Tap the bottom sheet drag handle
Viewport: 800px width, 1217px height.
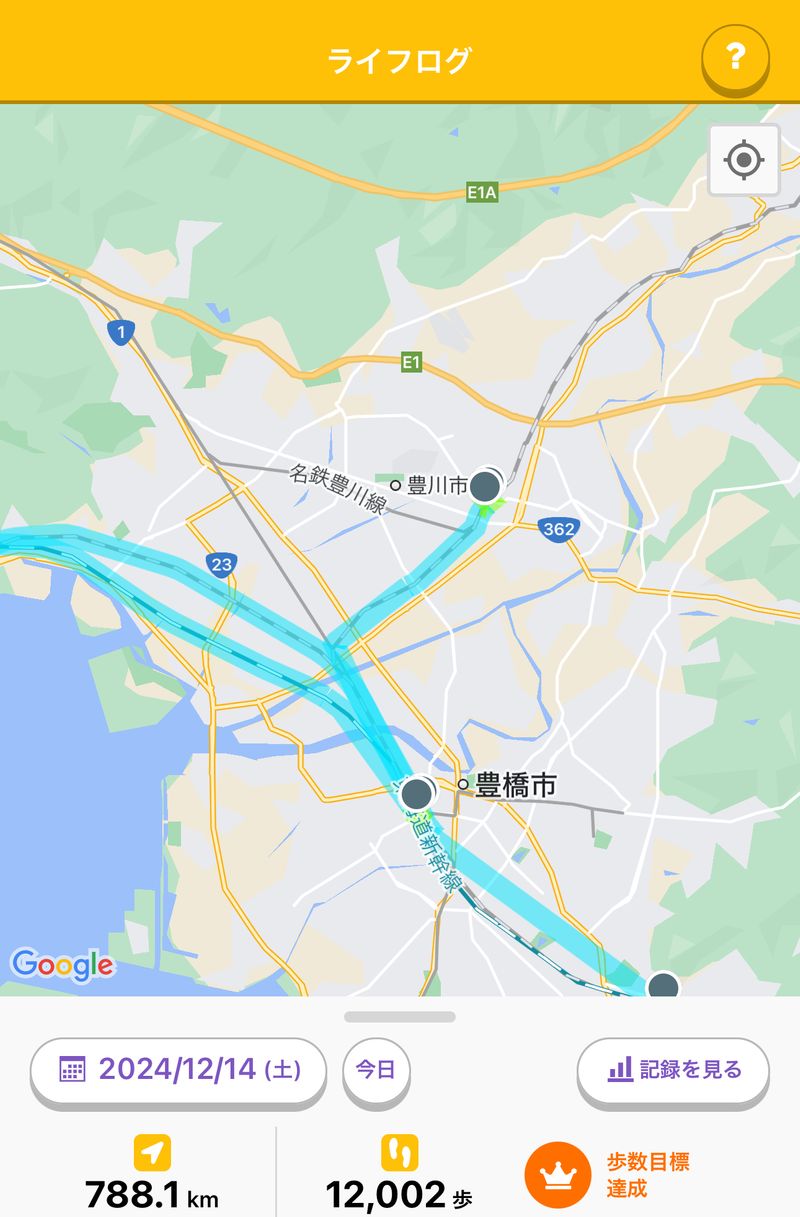(x=400, y=1017)
